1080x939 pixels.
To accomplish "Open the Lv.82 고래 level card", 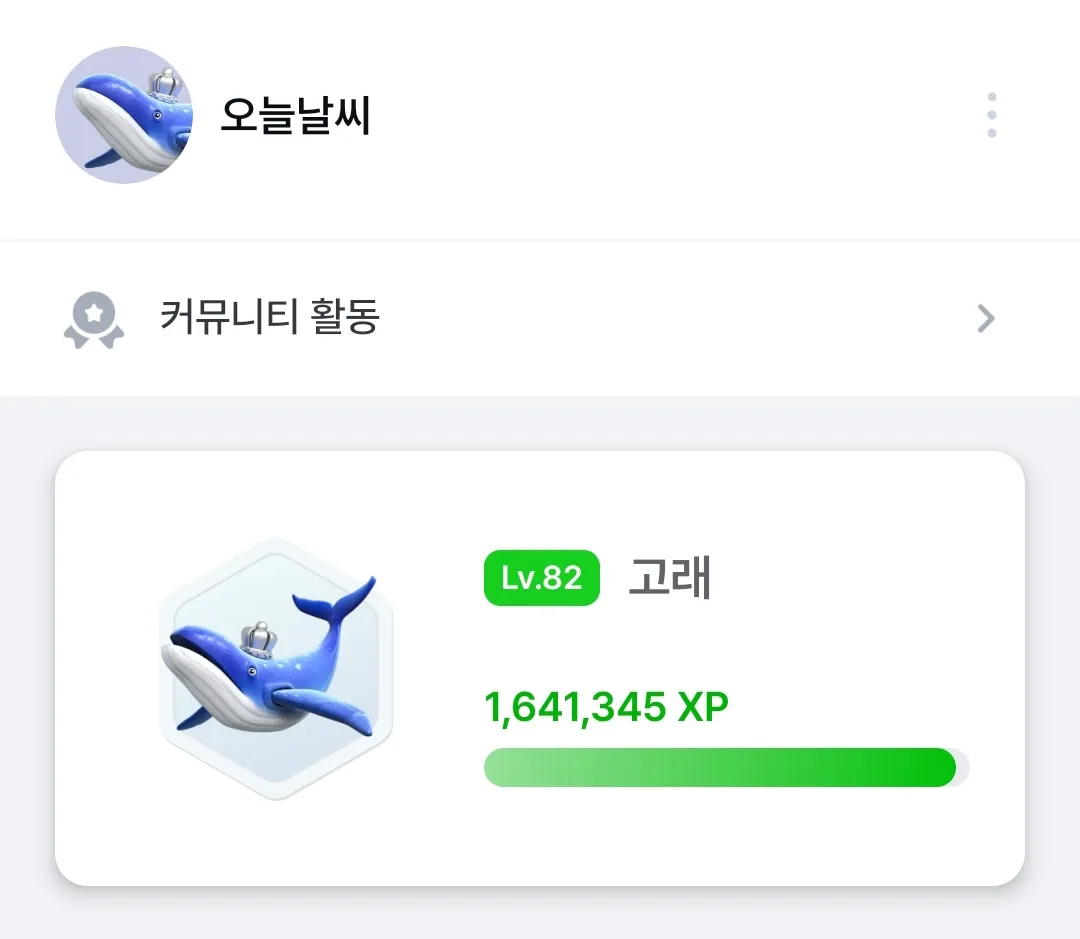I will pyautogui.click(x=540, y=668).
